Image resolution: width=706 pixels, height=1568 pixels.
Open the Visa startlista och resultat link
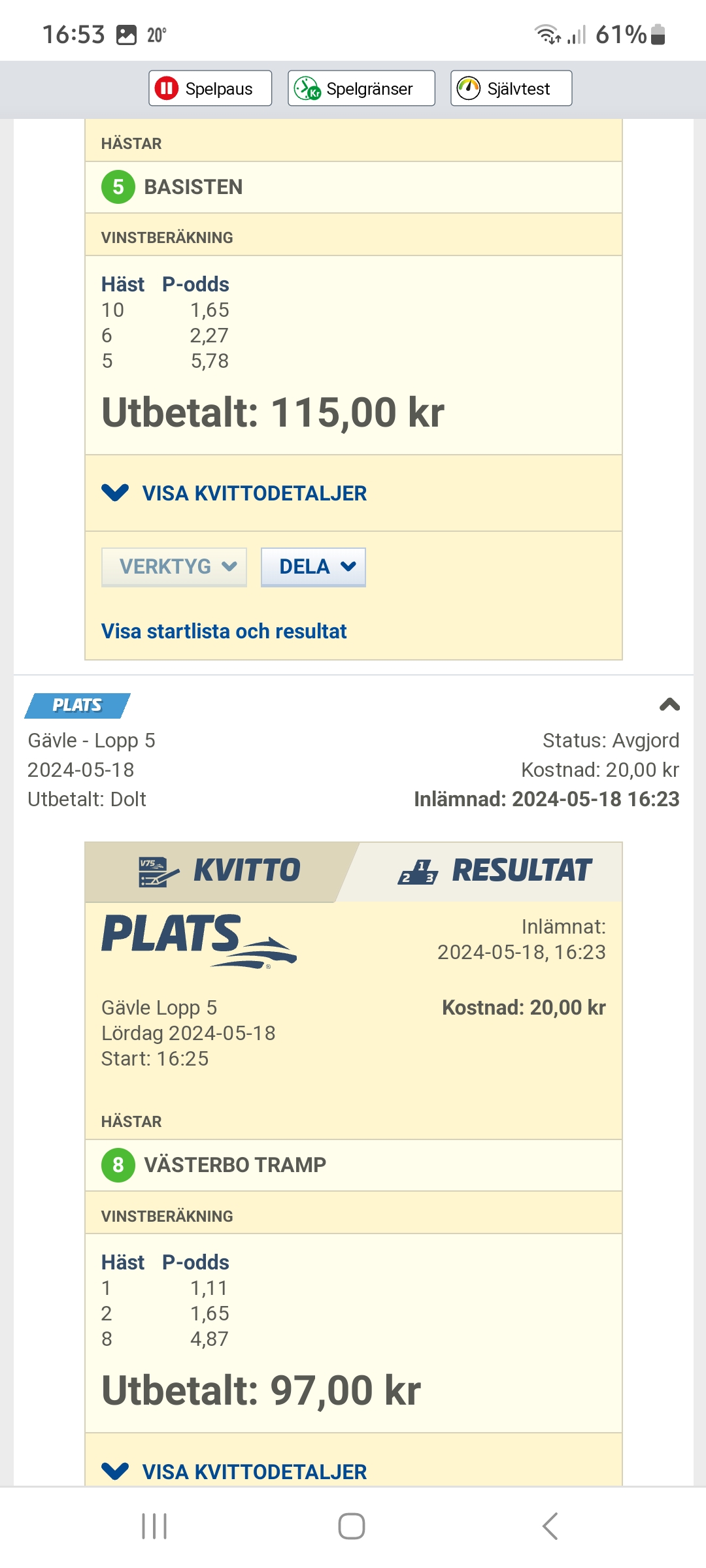(x=224, y=631)
